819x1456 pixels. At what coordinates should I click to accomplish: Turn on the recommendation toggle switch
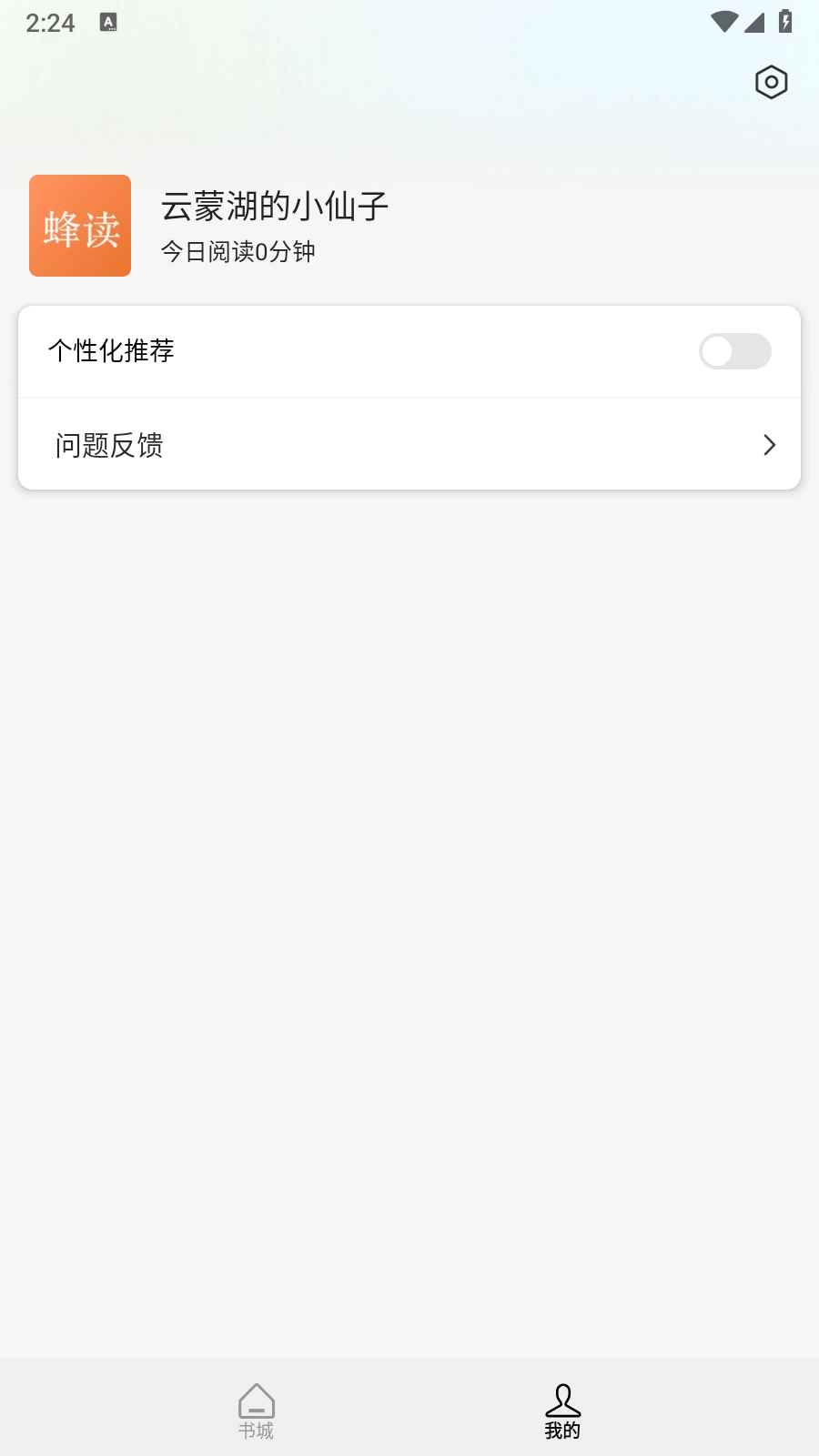[x=733, y=351]
